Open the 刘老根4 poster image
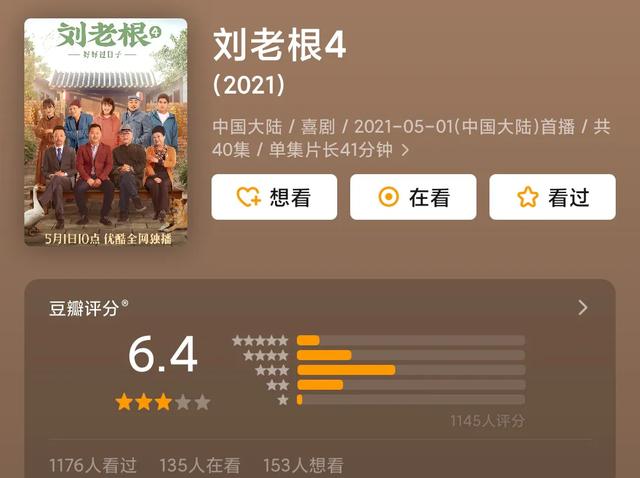 point(106,132)
